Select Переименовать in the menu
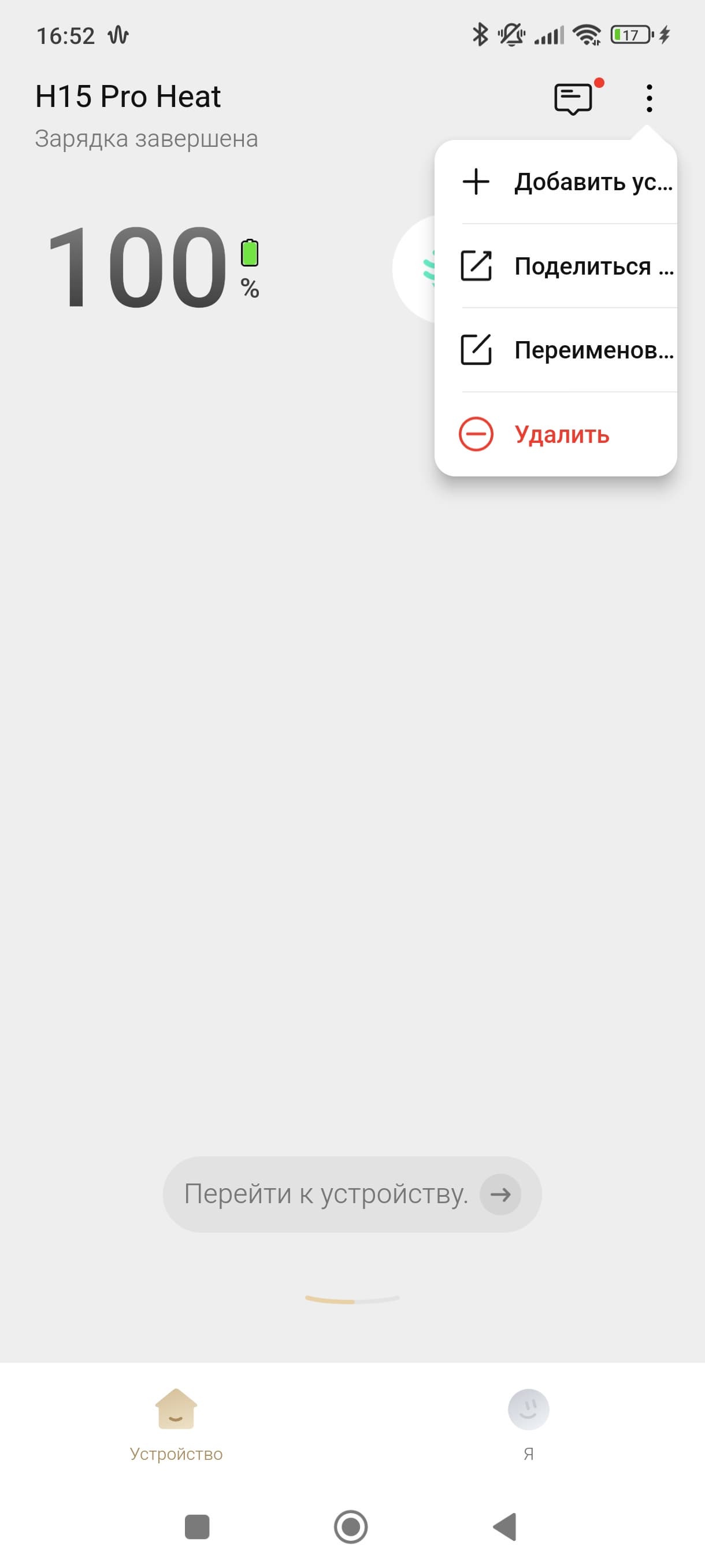Image resolution: width=705 pixels, height=1568 pixels. (x=555, y=350)
